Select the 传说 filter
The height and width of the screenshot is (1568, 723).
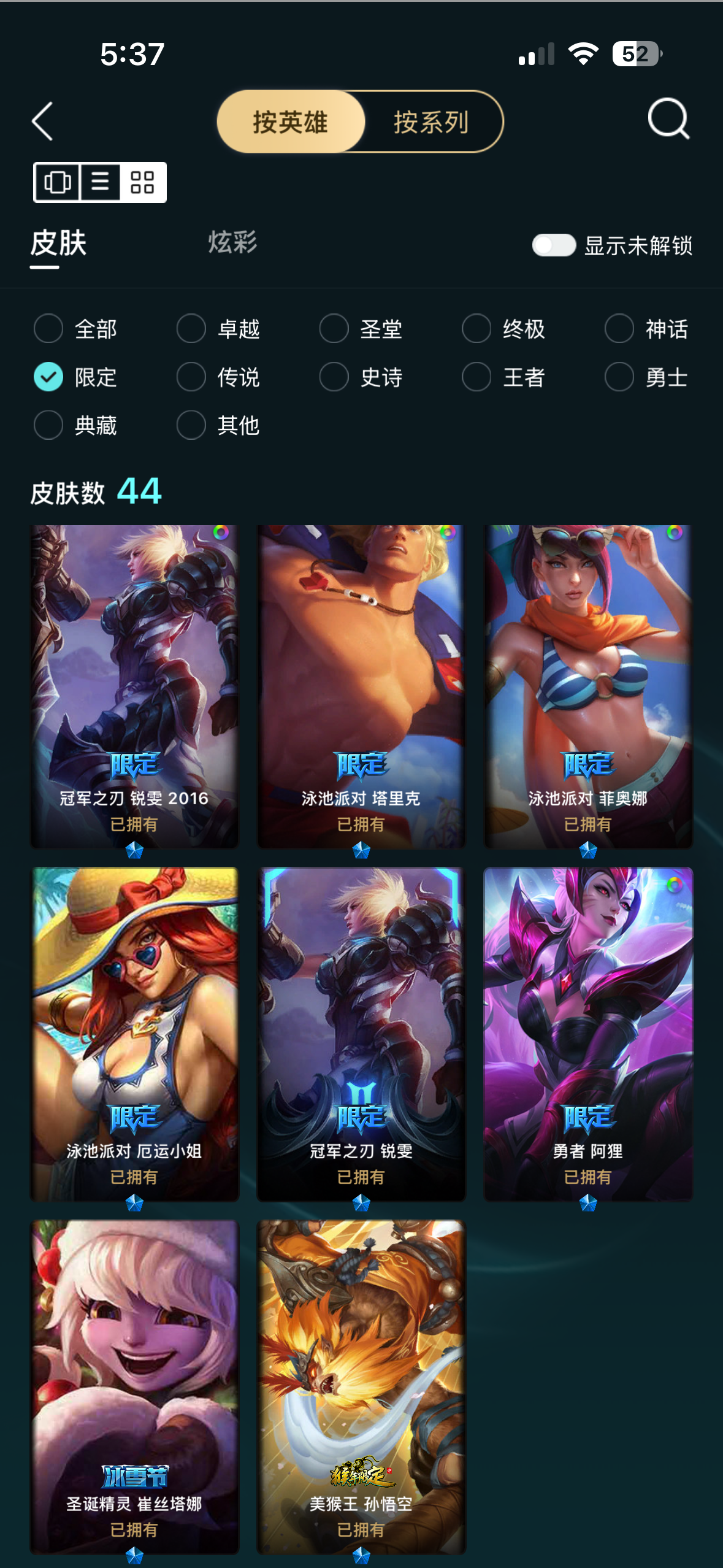tap(218, 377)
